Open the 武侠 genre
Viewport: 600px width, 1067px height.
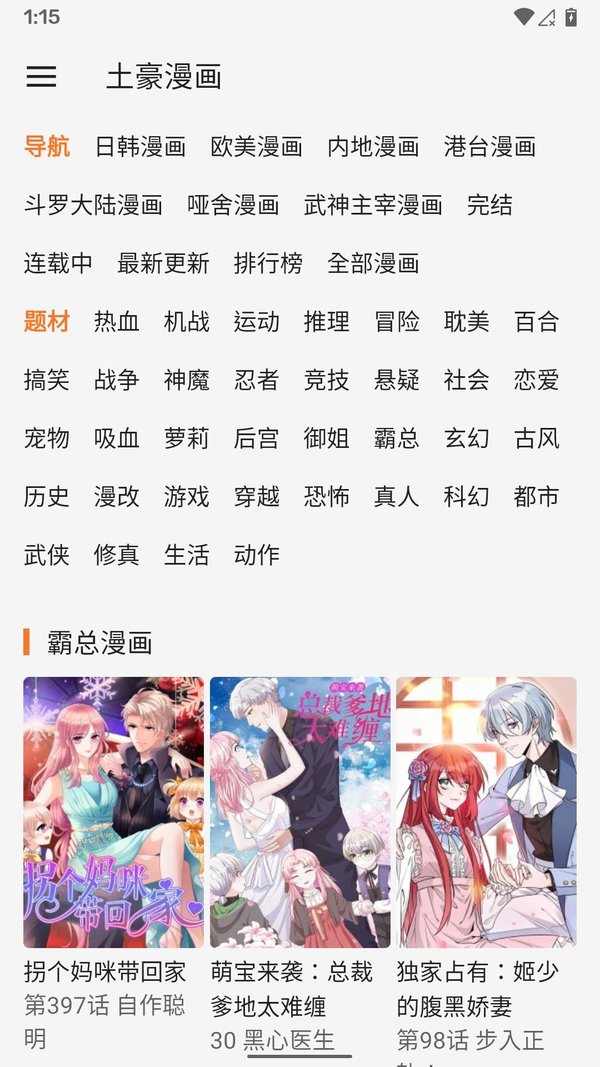click(47, 554)
